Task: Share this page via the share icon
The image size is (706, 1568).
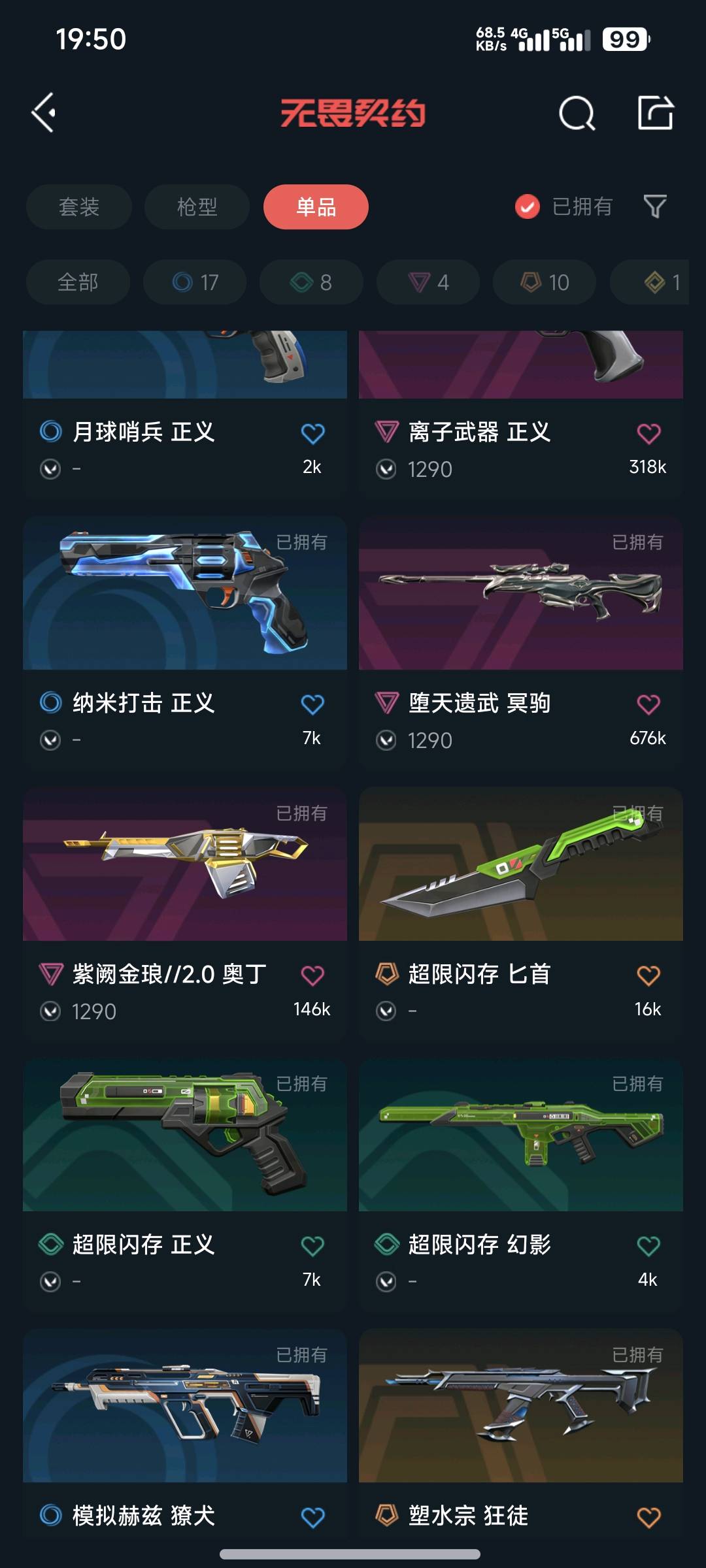Action: [x=655, y=113]
